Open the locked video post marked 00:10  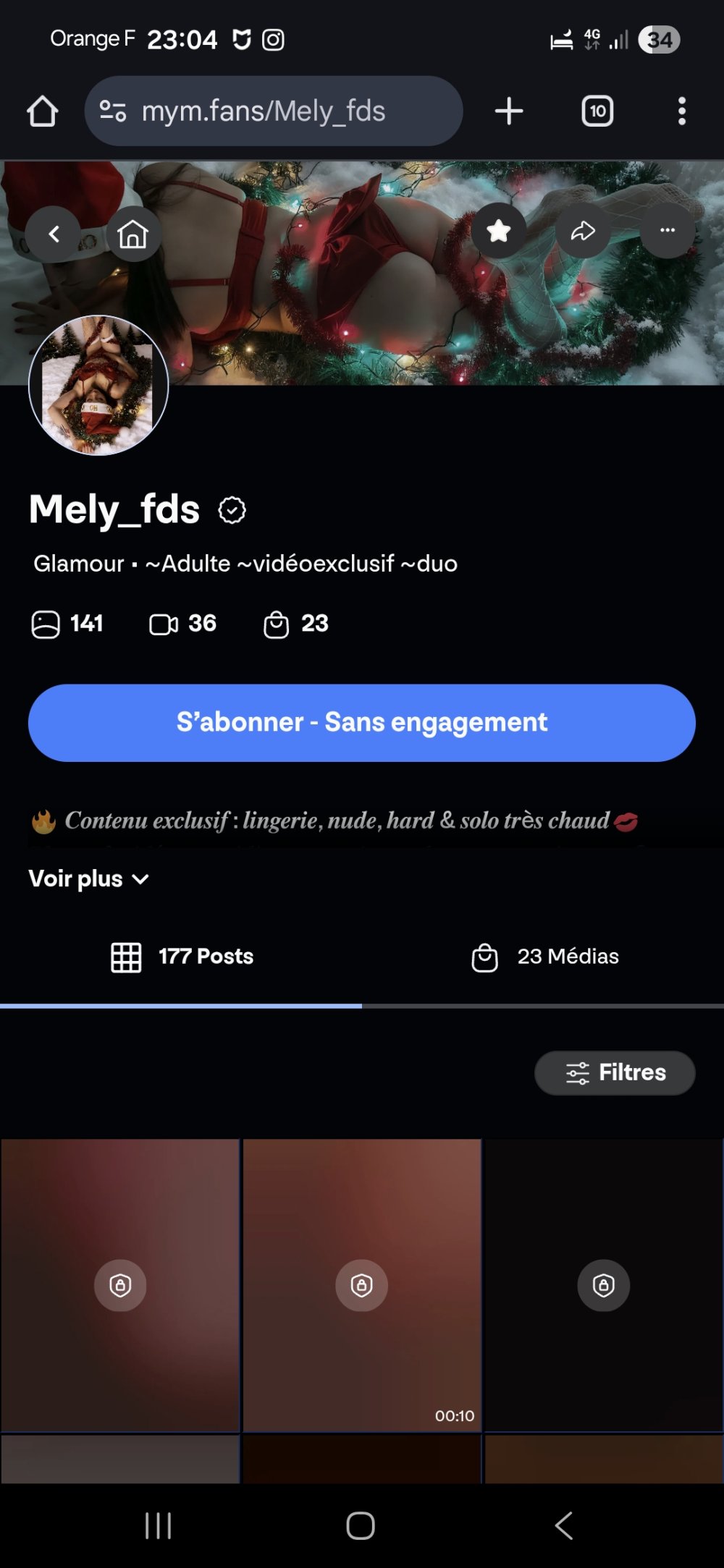tap(362, 1285)
